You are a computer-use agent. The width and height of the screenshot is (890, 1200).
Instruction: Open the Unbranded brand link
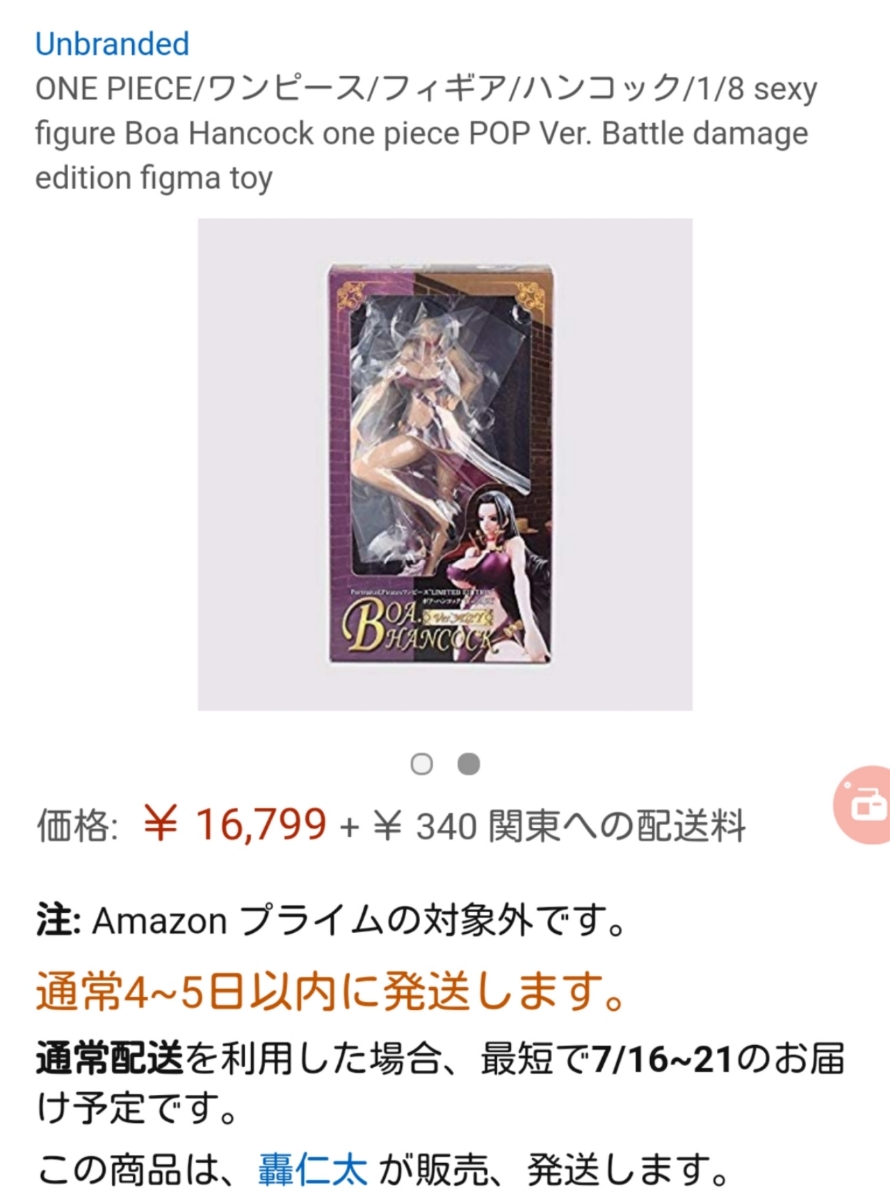tap(112, 44)
